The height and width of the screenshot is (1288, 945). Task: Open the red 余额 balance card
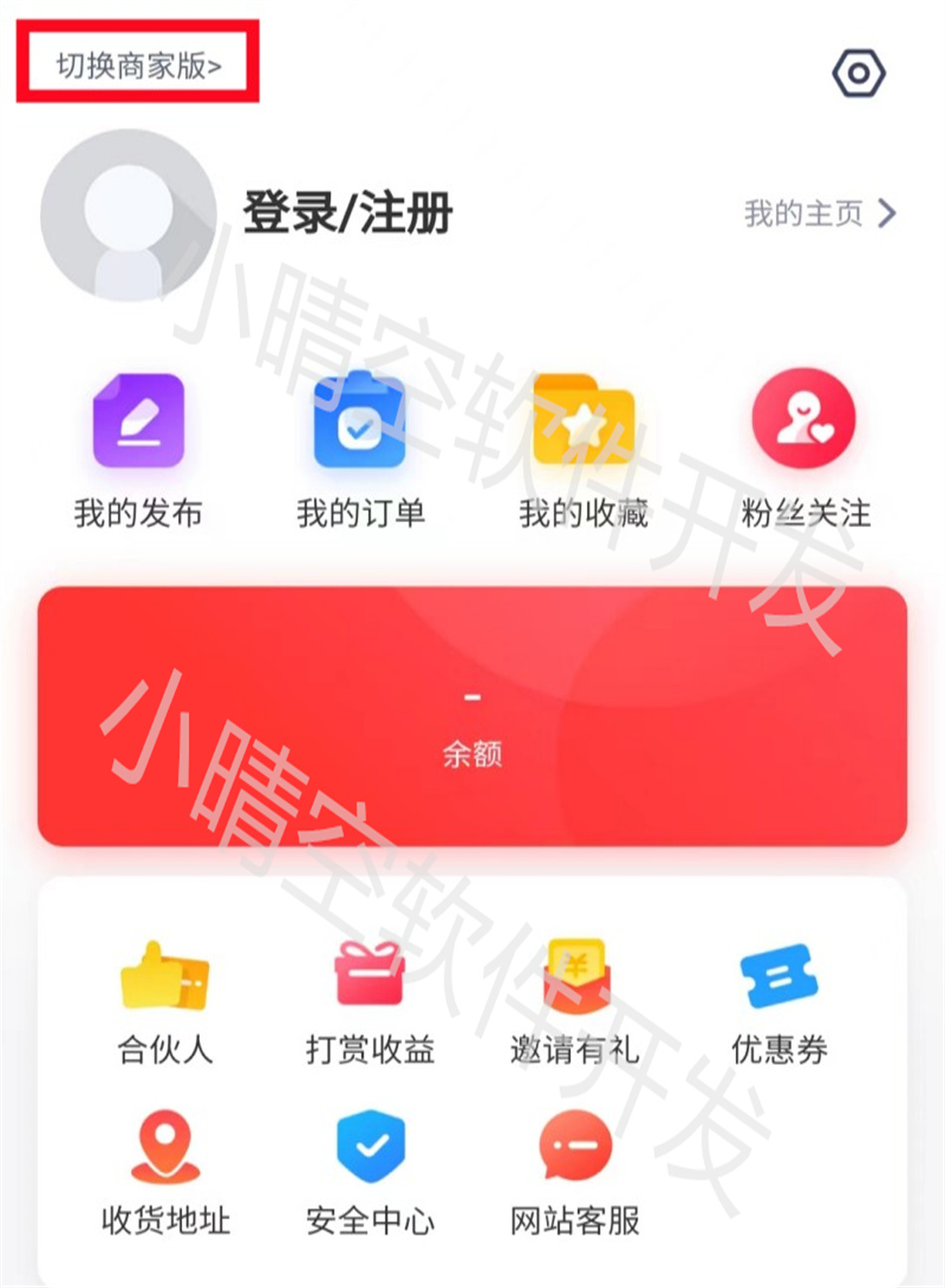pos(472,716)
